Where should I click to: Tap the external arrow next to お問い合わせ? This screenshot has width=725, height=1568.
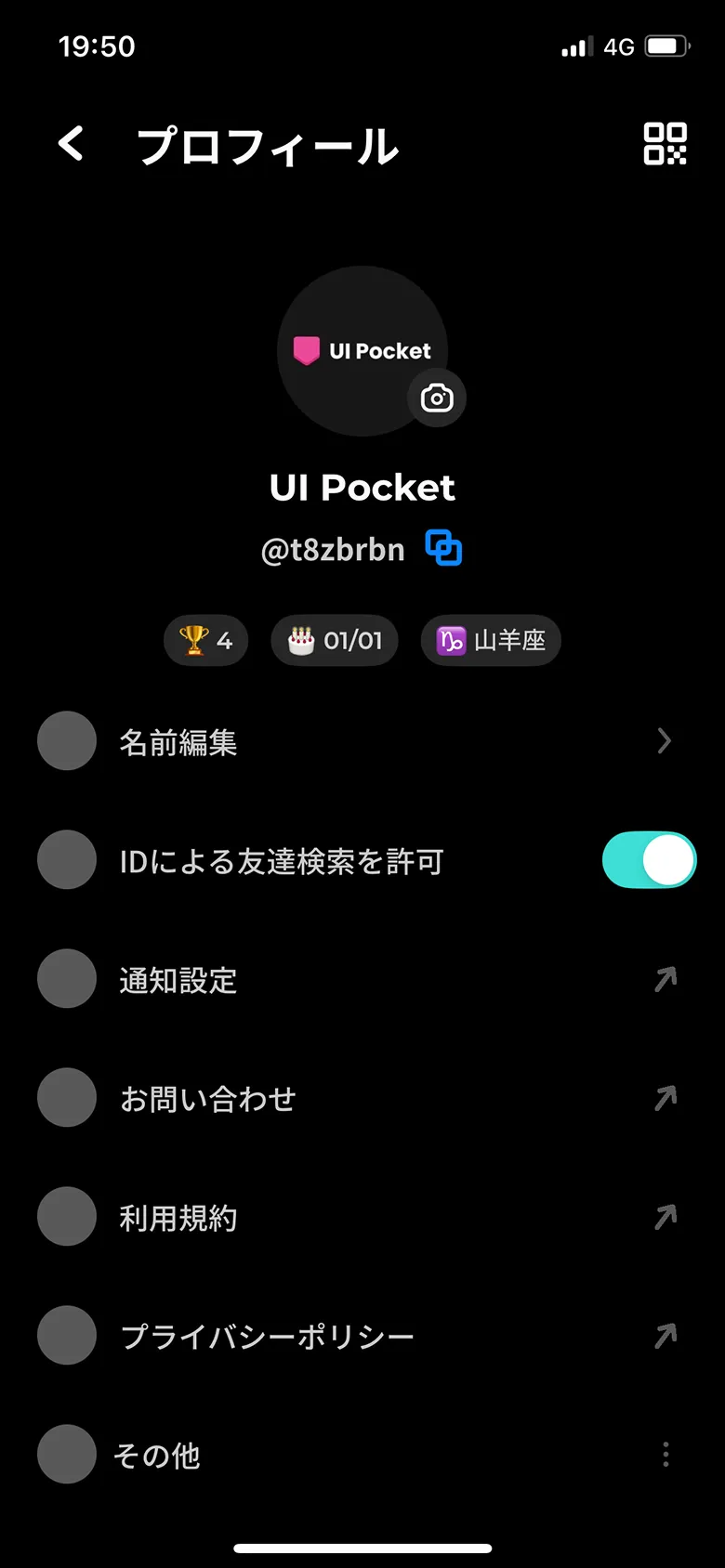click(665, 1097)
